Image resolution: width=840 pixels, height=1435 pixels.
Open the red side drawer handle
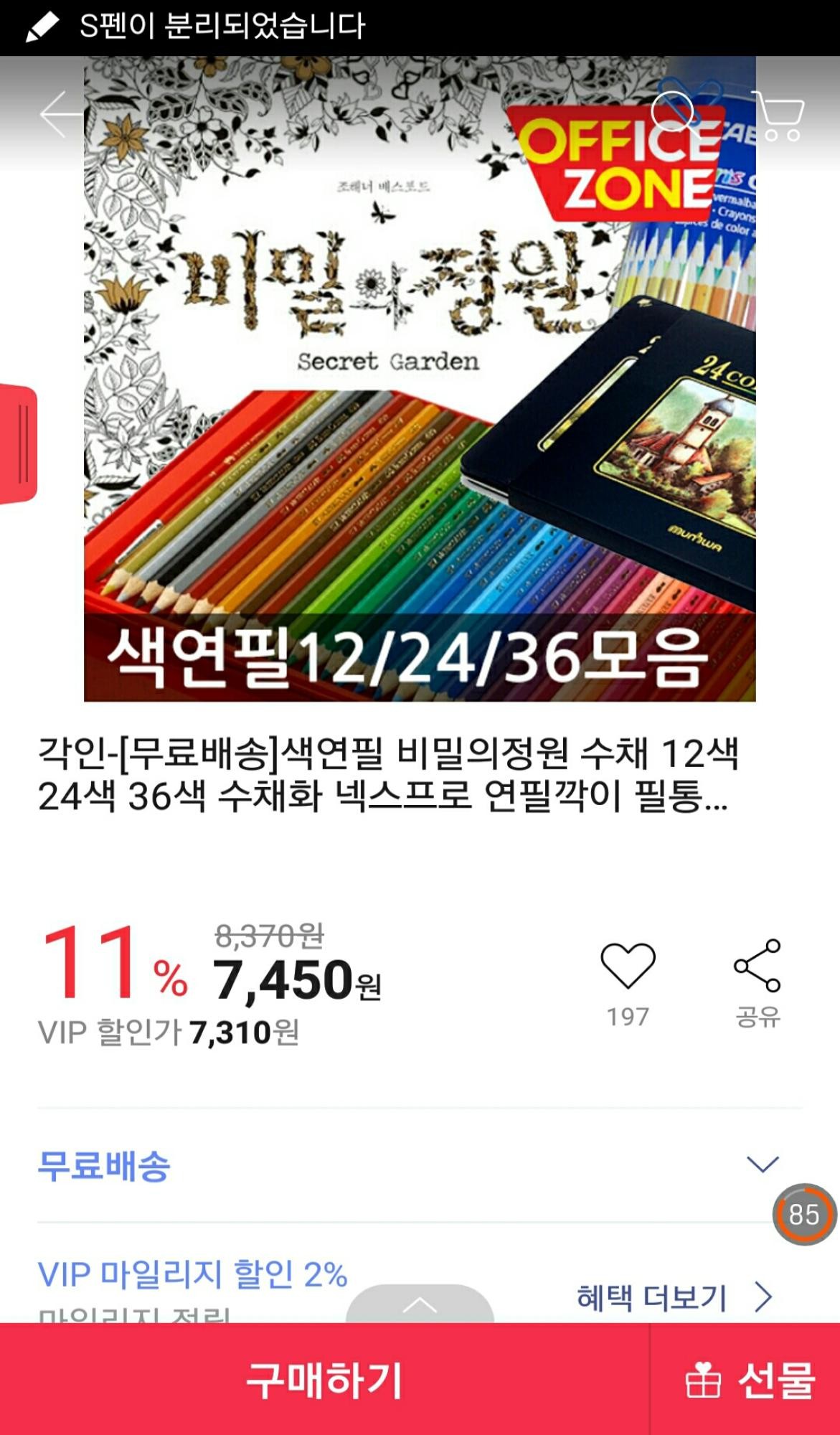point(19,444)
